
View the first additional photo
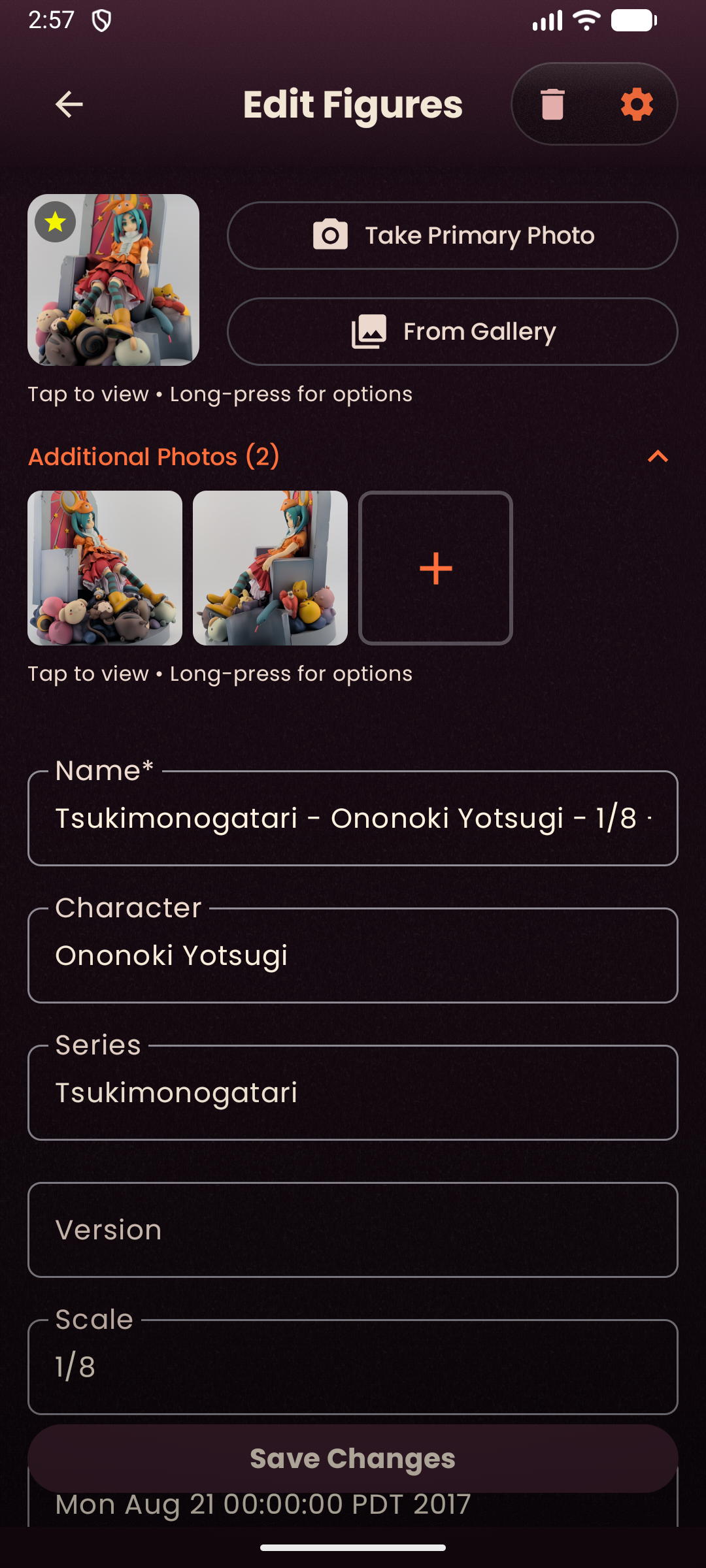[x=105, y=568]
